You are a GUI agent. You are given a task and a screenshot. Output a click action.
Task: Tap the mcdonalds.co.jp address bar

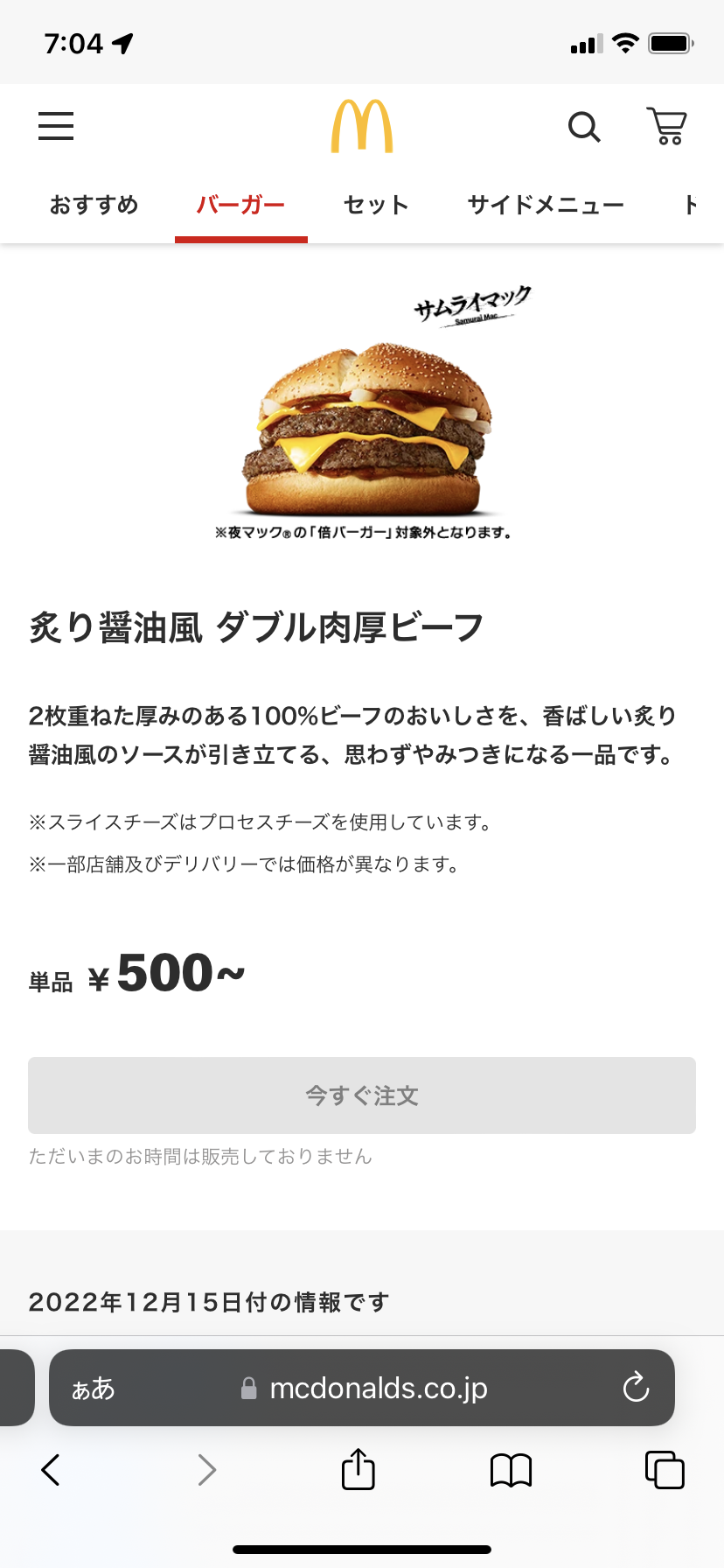(367, 1388)
